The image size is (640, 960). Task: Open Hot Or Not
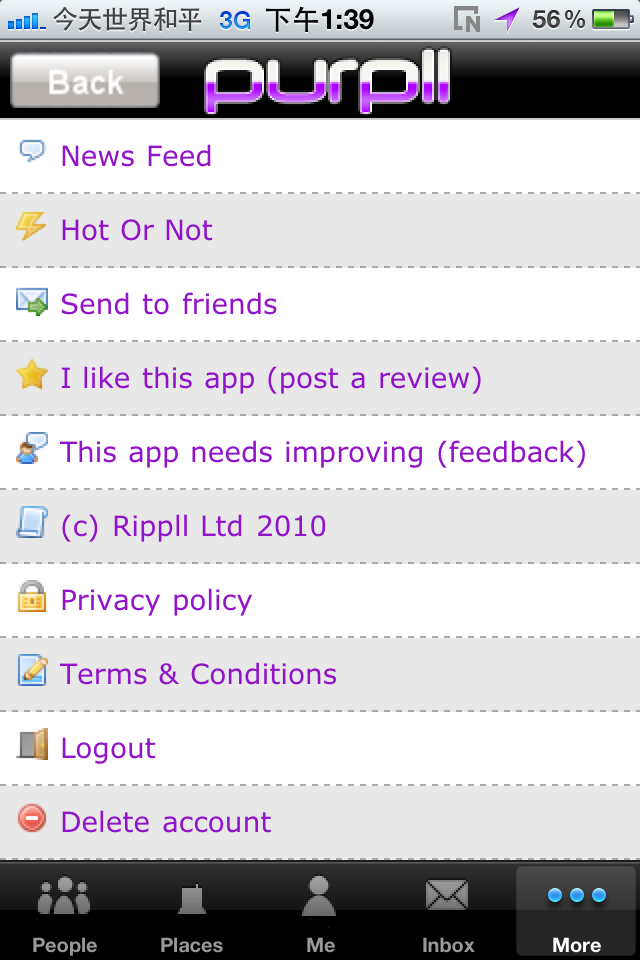point(136,230)
